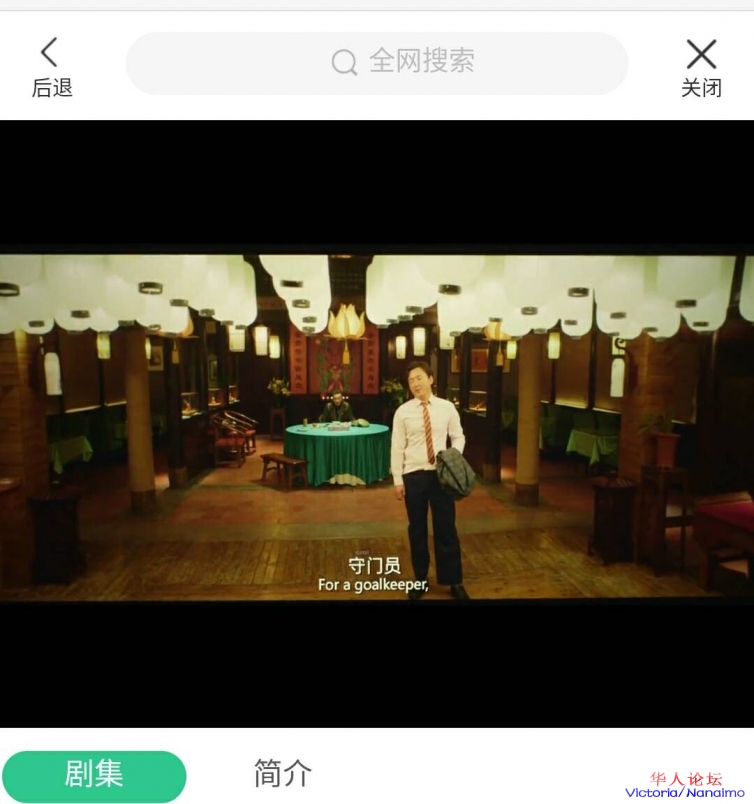Open the 全网搜索 search box
Image resolution: width=754 pixels, height=804 pixels.
coord(376,62)
